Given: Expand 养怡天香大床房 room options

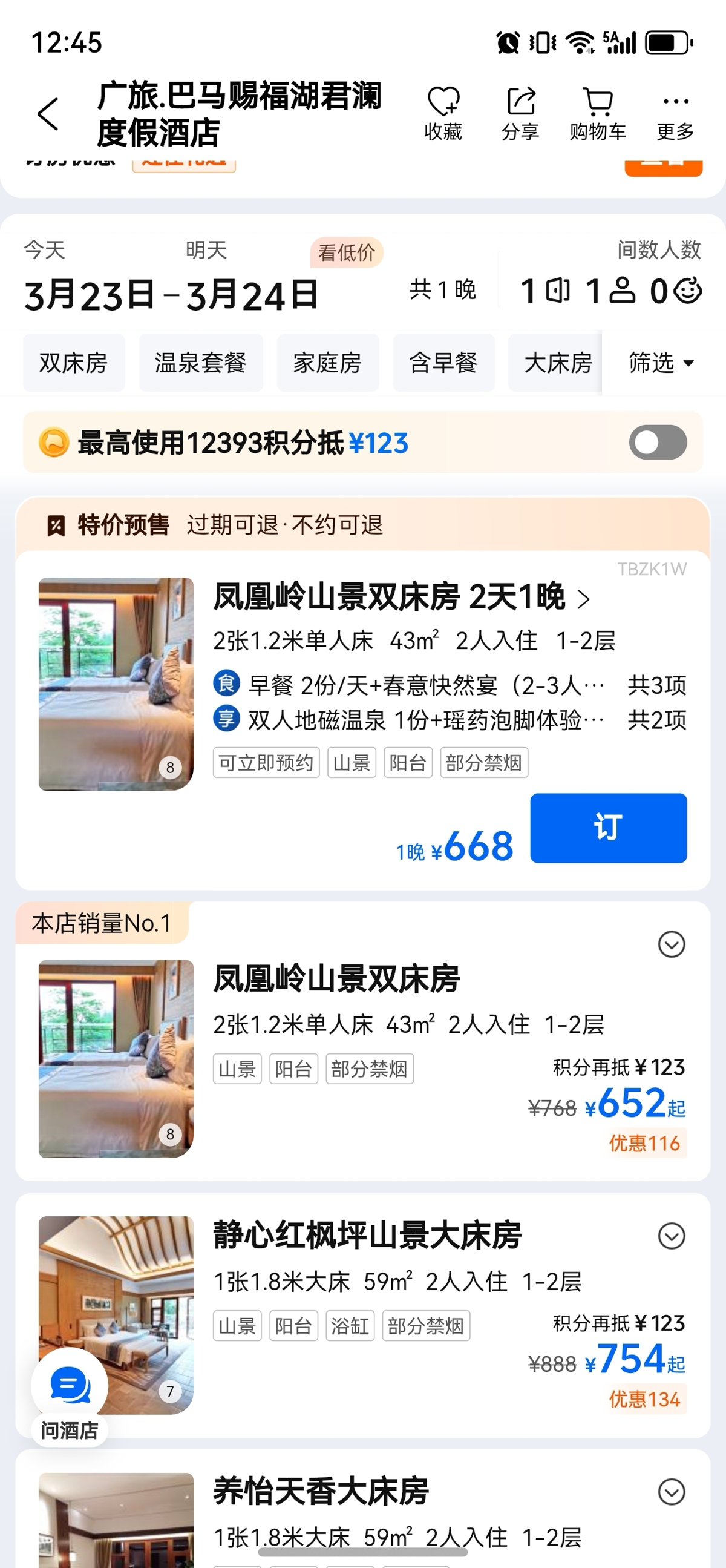Looking at the screenshot, I should click(672, 1492).
